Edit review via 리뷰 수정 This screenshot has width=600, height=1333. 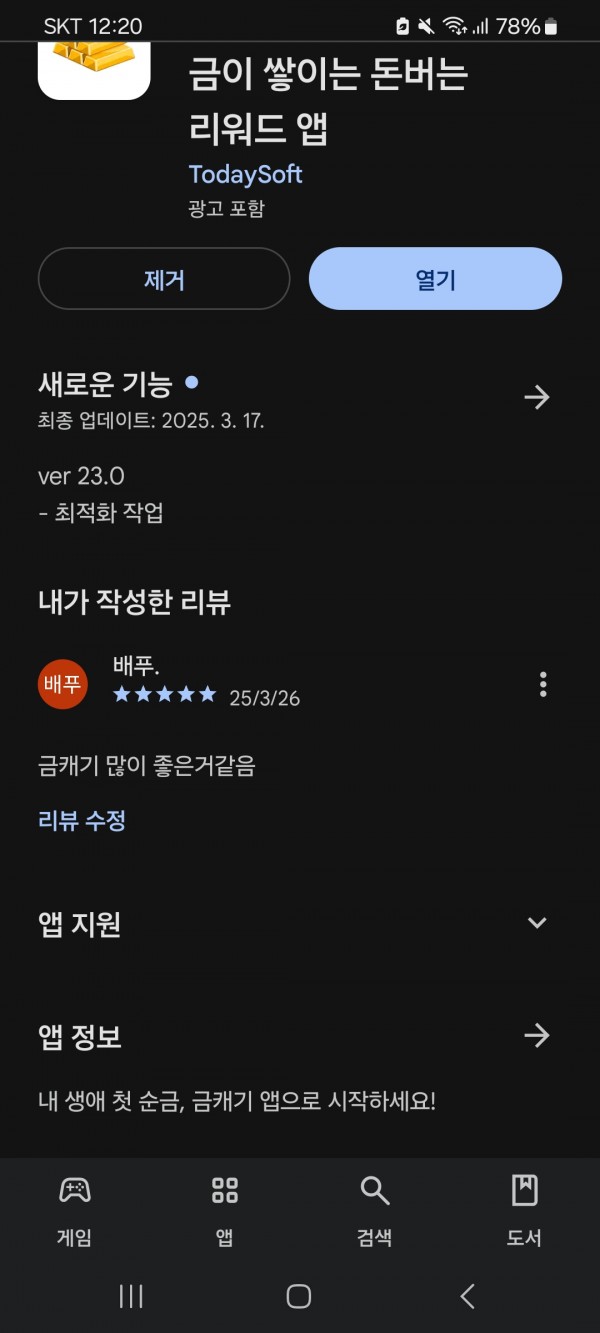coord(82,821)
